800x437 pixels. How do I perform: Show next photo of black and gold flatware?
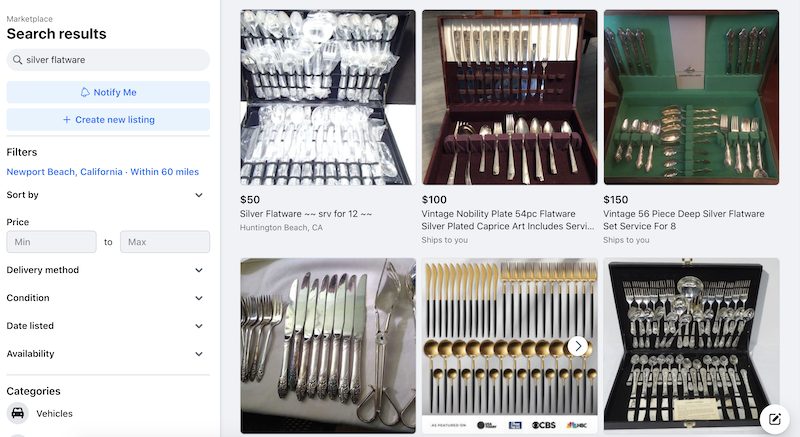[577, 346]
